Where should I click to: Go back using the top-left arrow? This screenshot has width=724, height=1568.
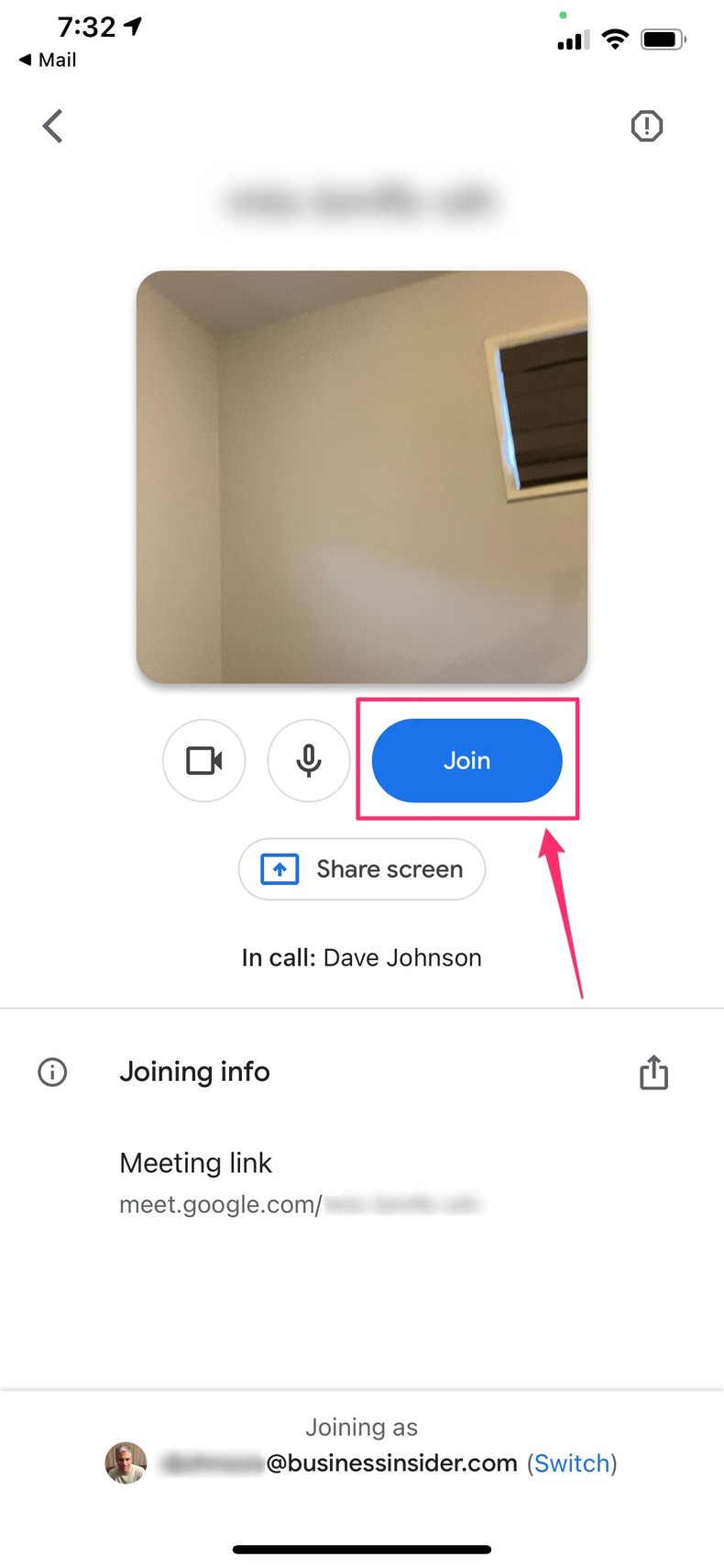click(53, 127)
